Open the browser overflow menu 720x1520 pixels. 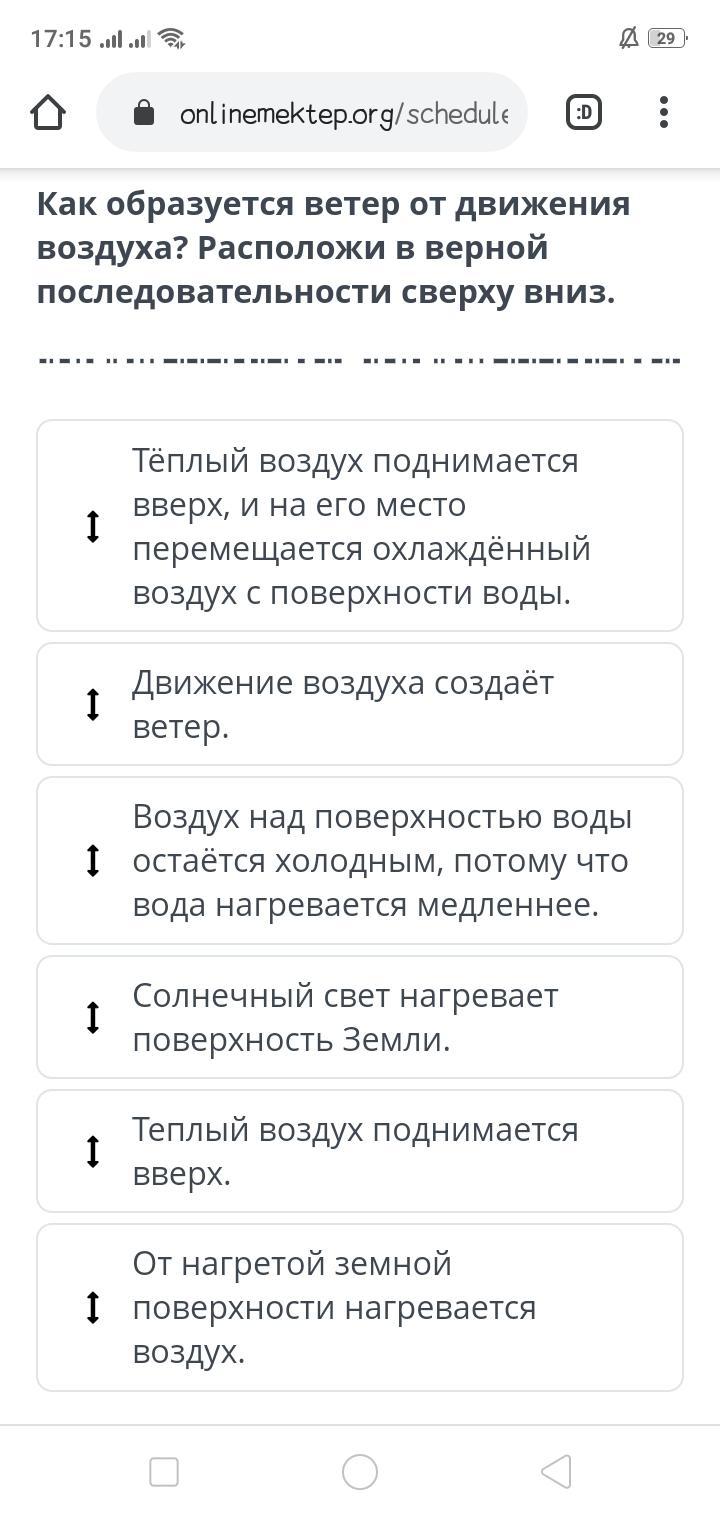[664, 112]
